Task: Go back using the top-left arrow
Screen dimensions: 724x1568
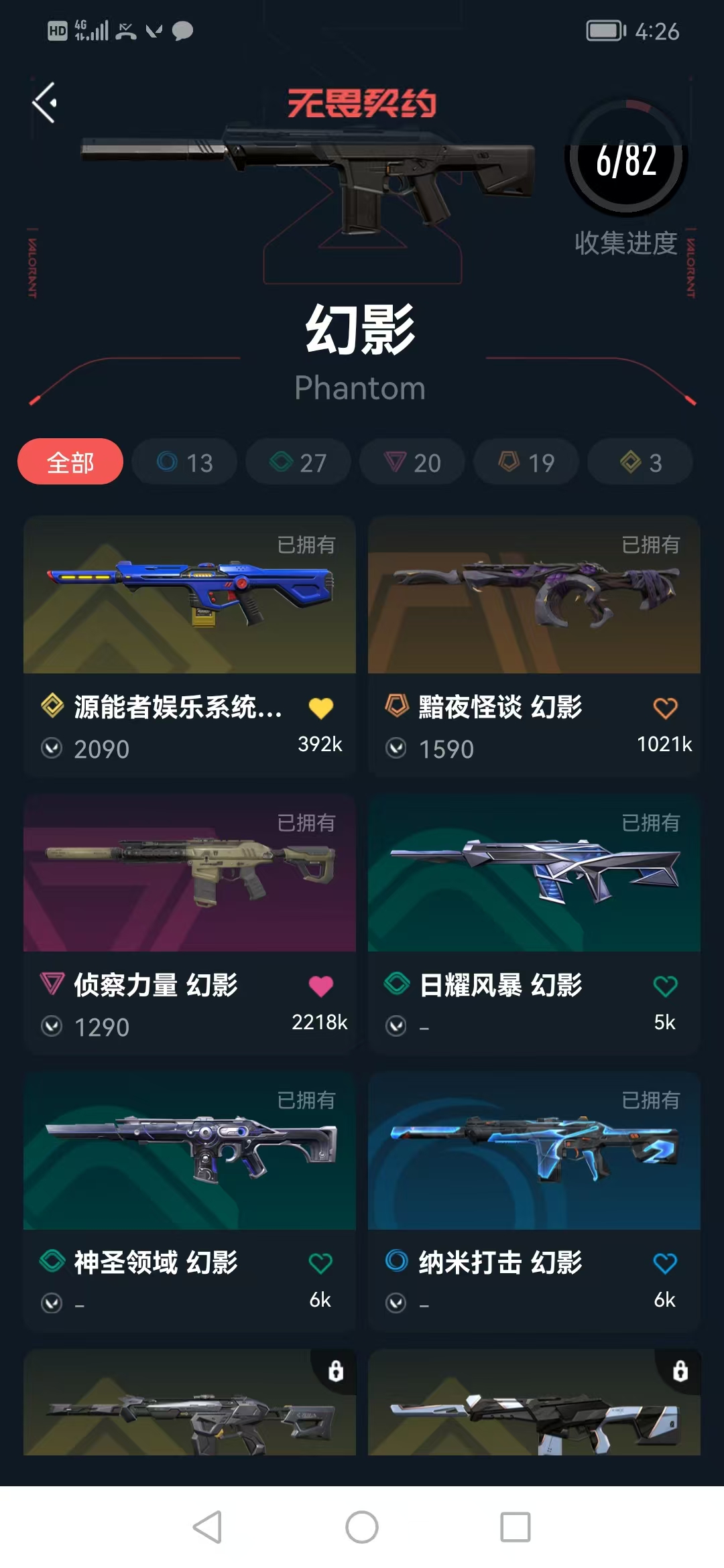Action: click(x=45, y=103)
